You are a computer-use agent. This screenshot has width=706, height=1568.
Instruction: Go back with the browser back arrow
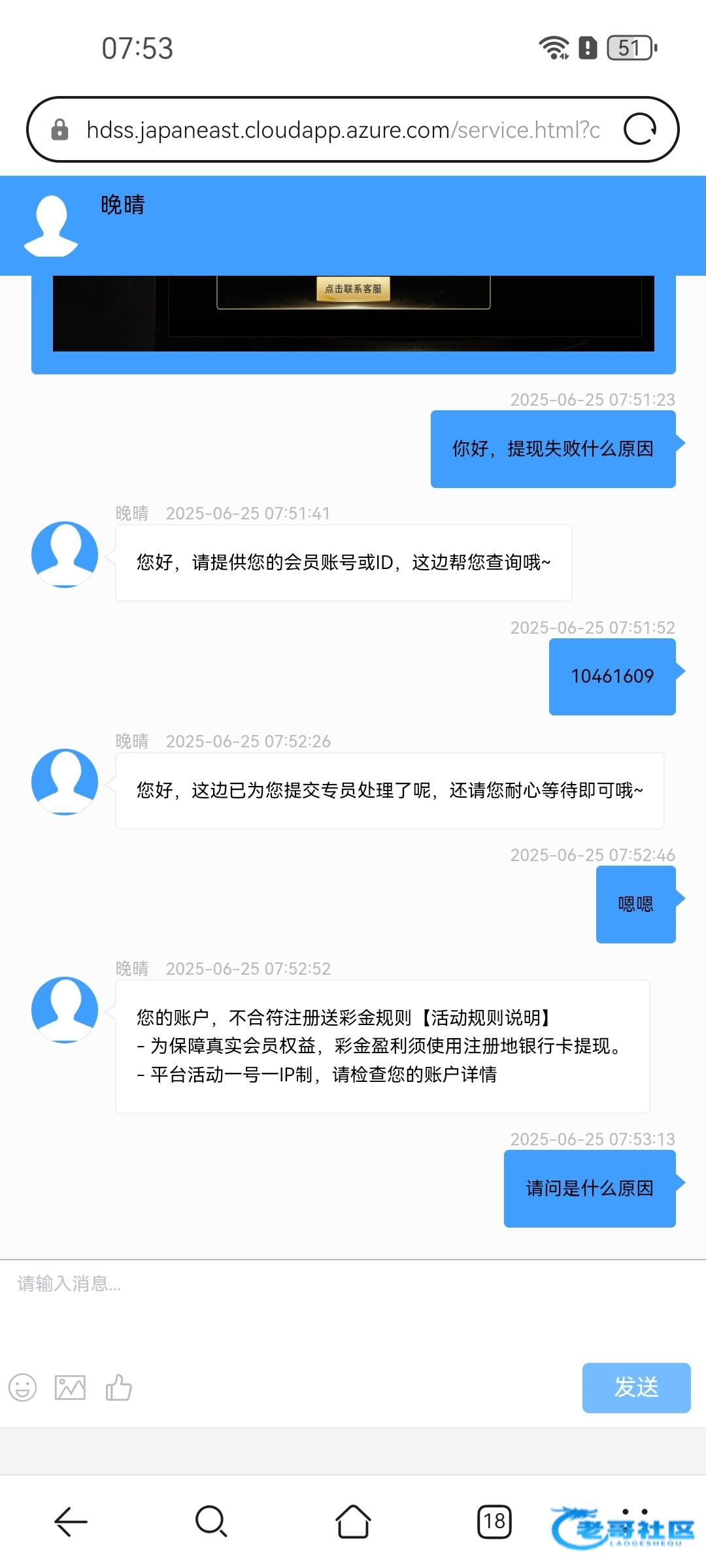71,1522
